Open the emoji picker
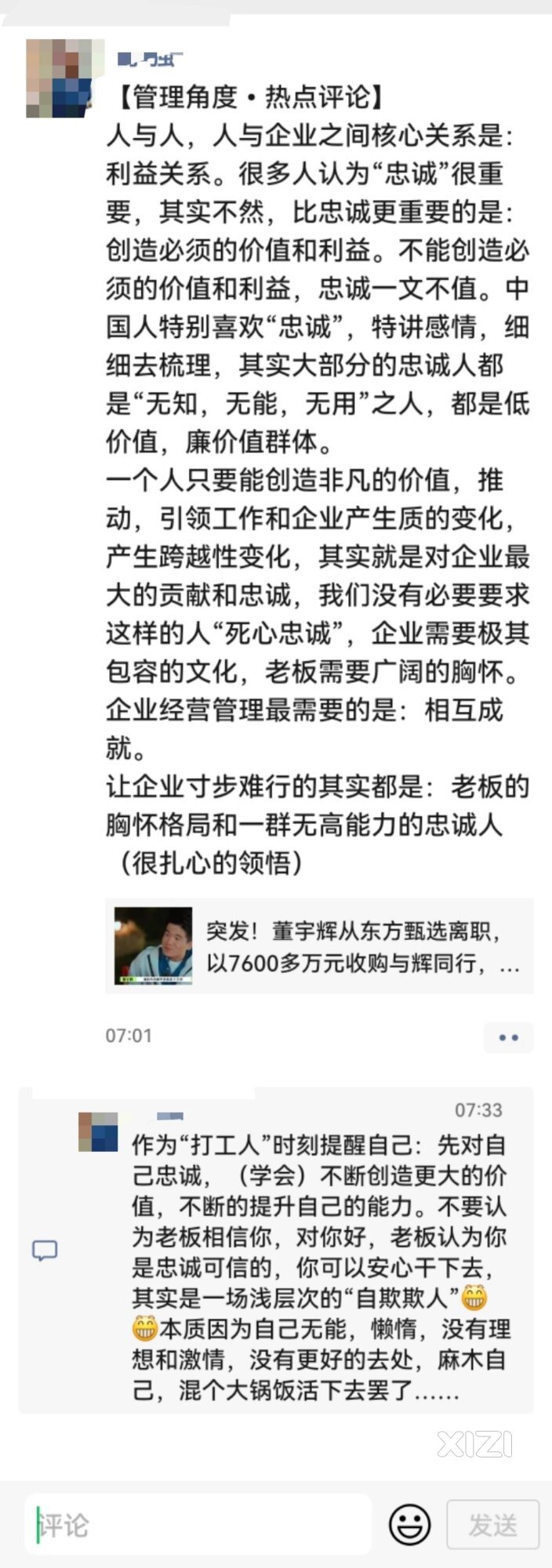 click(409, 1525)
